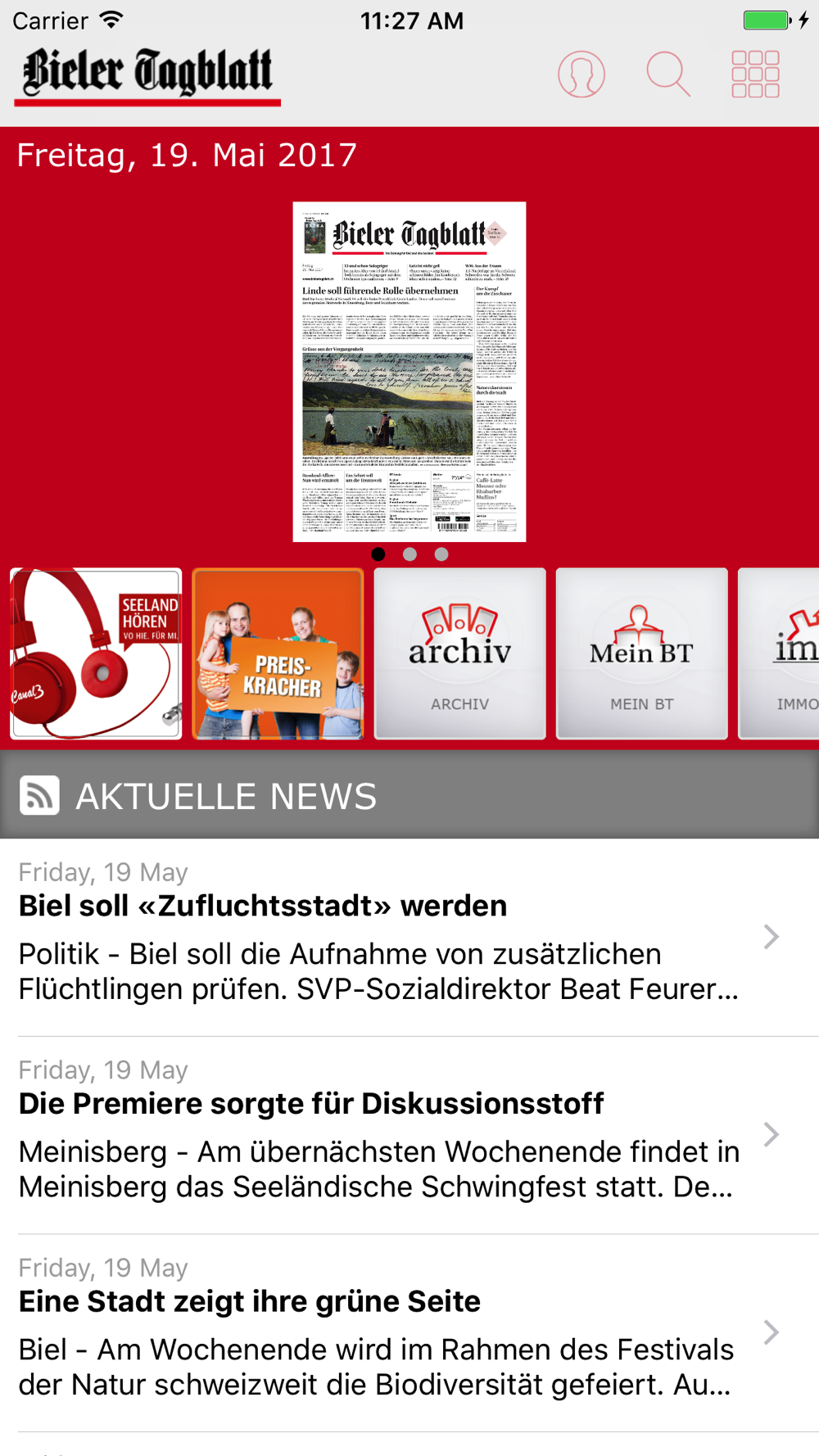Open the Seeland Hören Canal3 tile

point(96,653)
